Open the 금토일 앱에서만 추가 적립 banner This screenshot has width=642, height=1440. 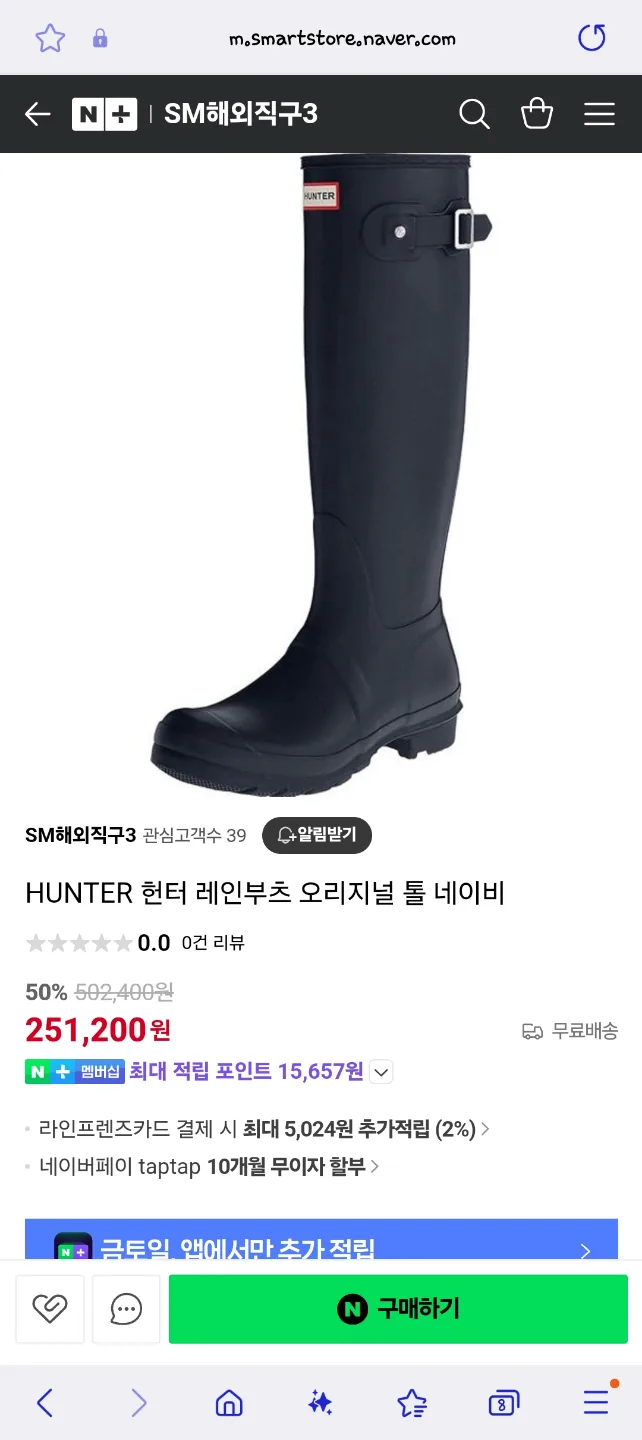(x=321, y=1240)
